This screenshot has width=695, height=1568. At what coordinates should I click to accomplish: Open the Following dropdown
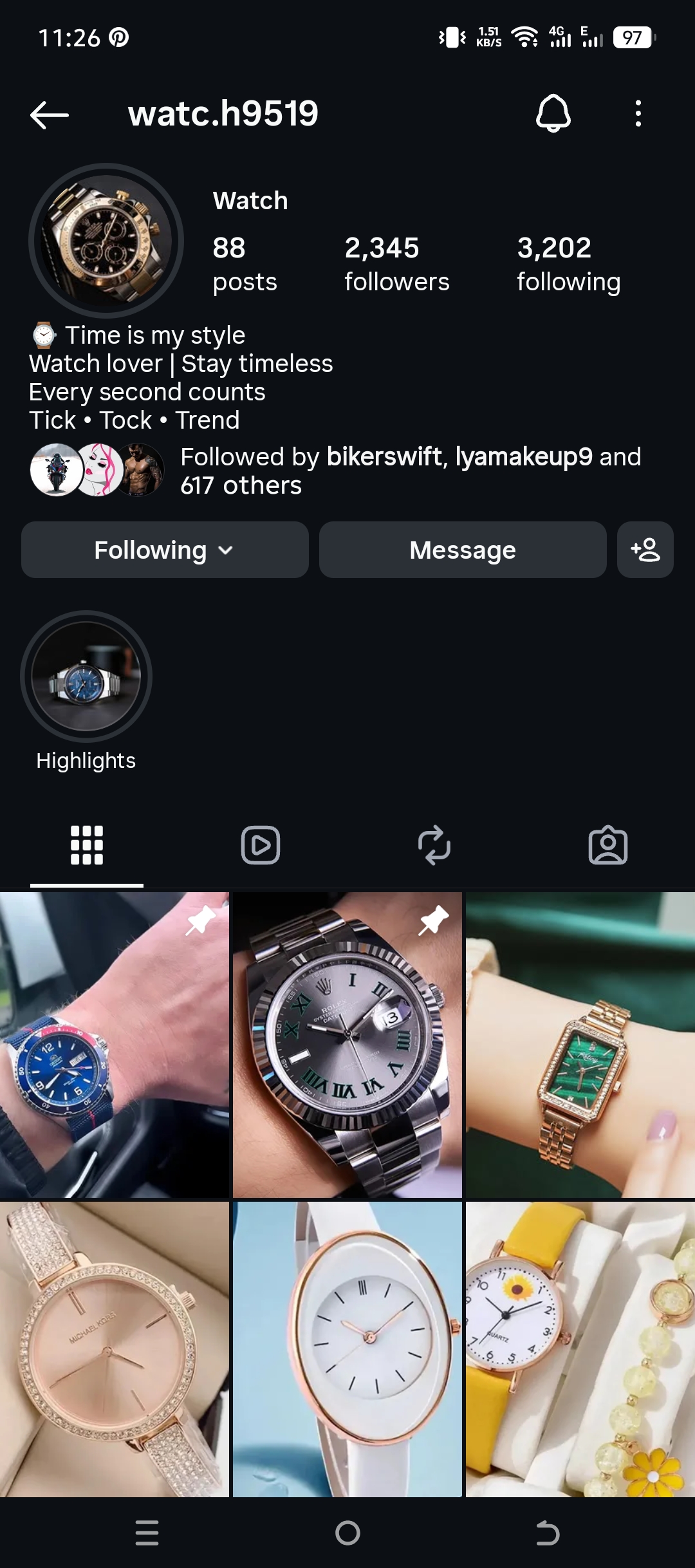tap(164, 550)
